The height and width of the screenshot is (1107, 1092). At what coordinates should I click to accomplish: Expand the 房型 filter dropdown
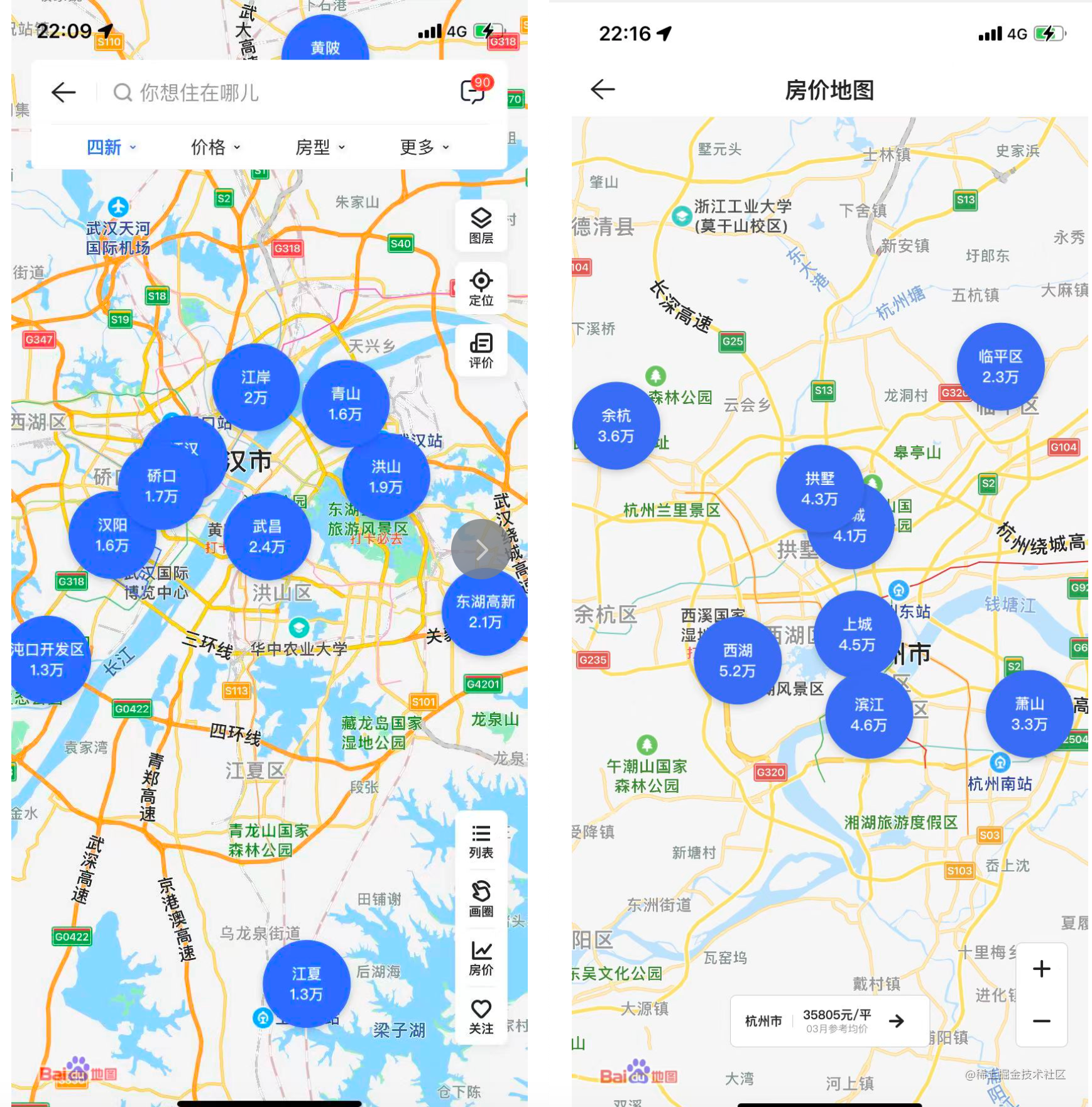[320, 148]
